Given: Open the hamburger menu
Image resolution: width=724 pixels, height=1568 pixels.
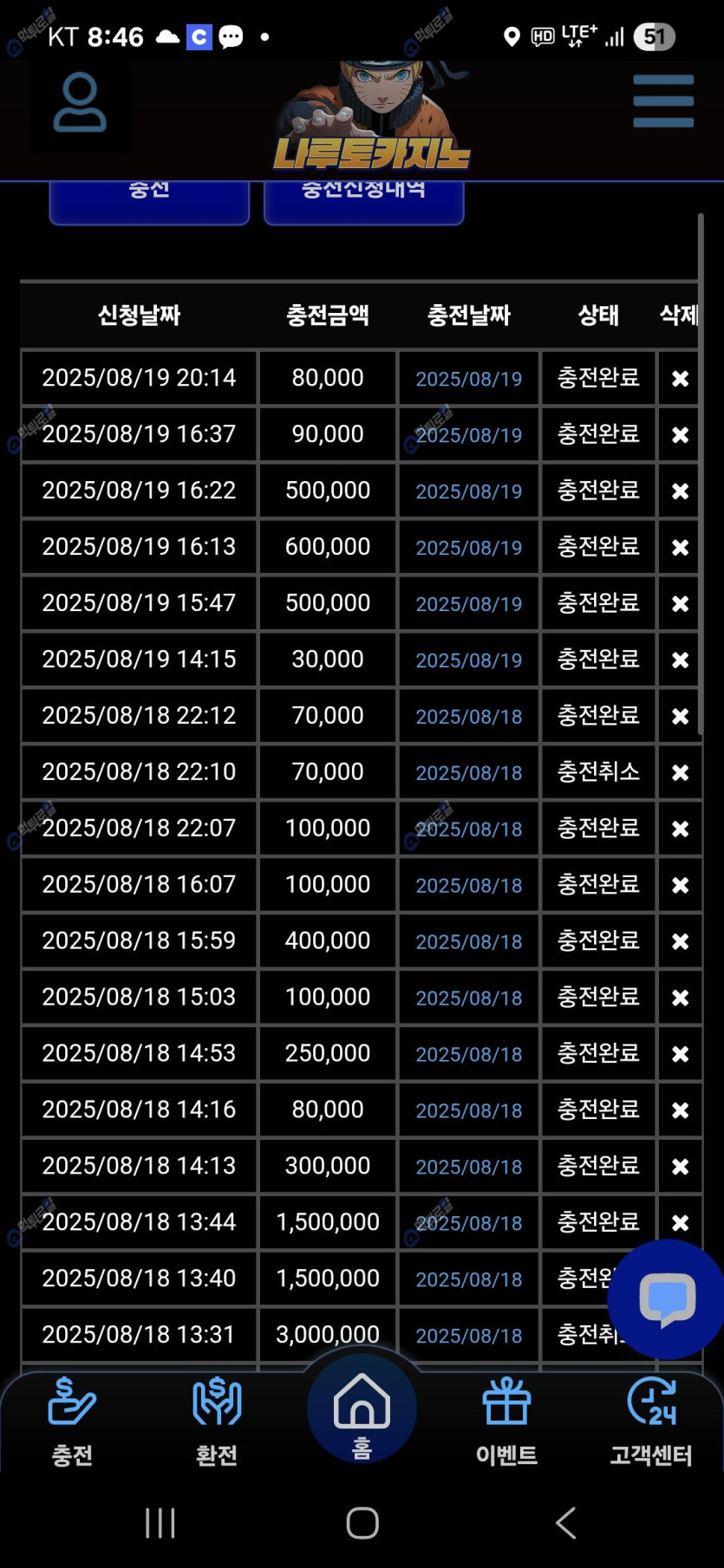Looking at the screenshot, I should tap(663, 101).
